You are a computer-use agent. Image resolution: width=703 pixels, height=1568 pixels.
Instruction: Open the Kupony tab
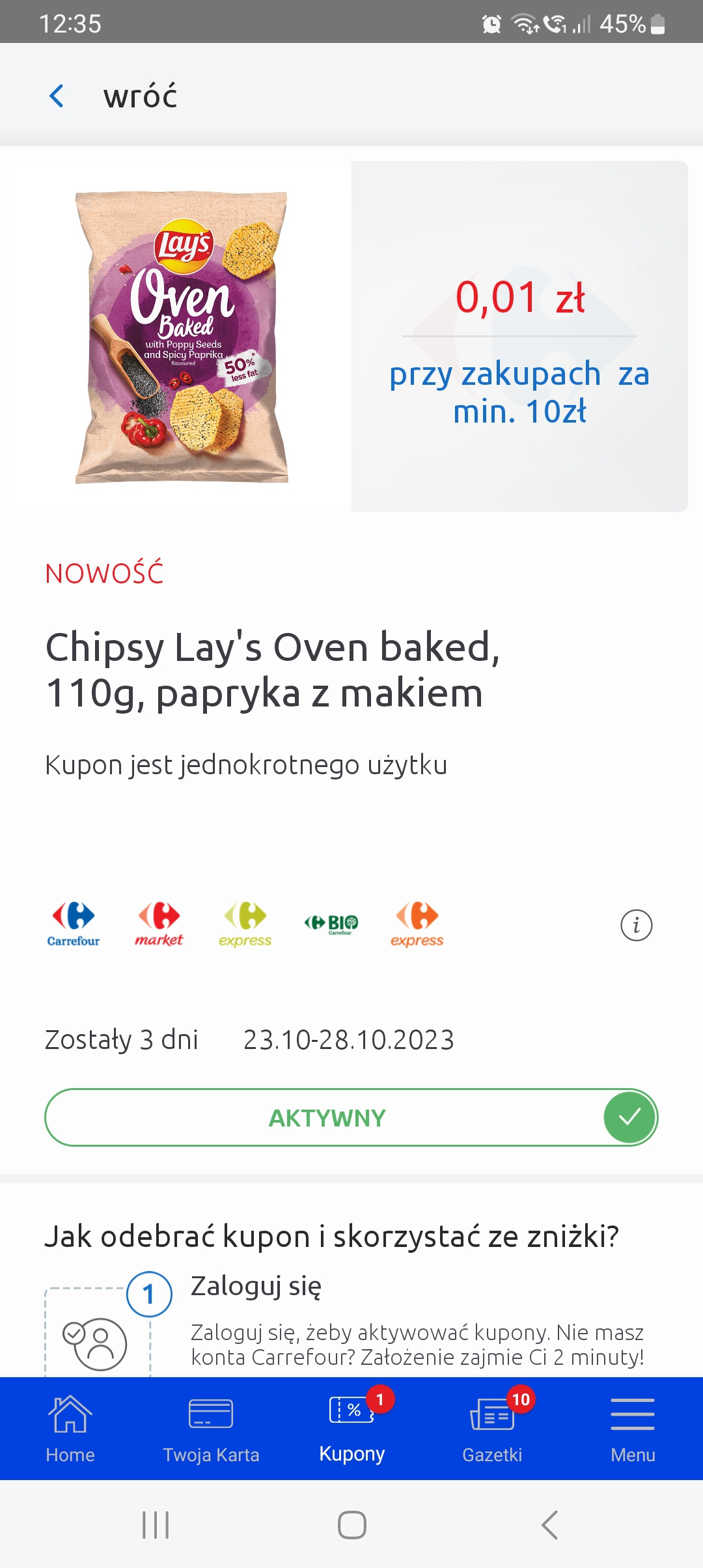[x=352, y=1429]
